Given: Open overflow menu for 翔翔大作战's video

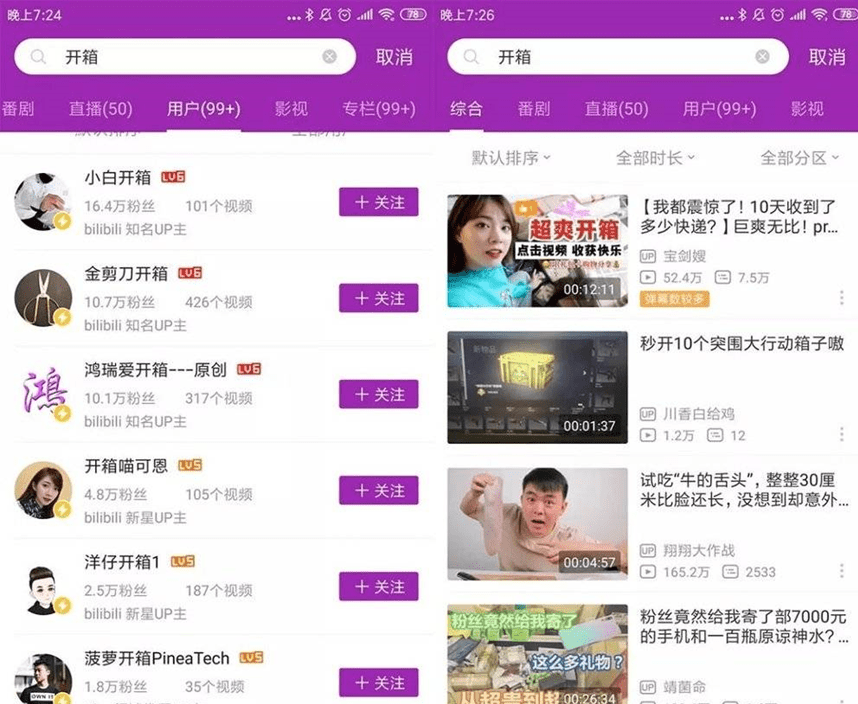Looking at the screenshot, I should [x=840, y=572].
